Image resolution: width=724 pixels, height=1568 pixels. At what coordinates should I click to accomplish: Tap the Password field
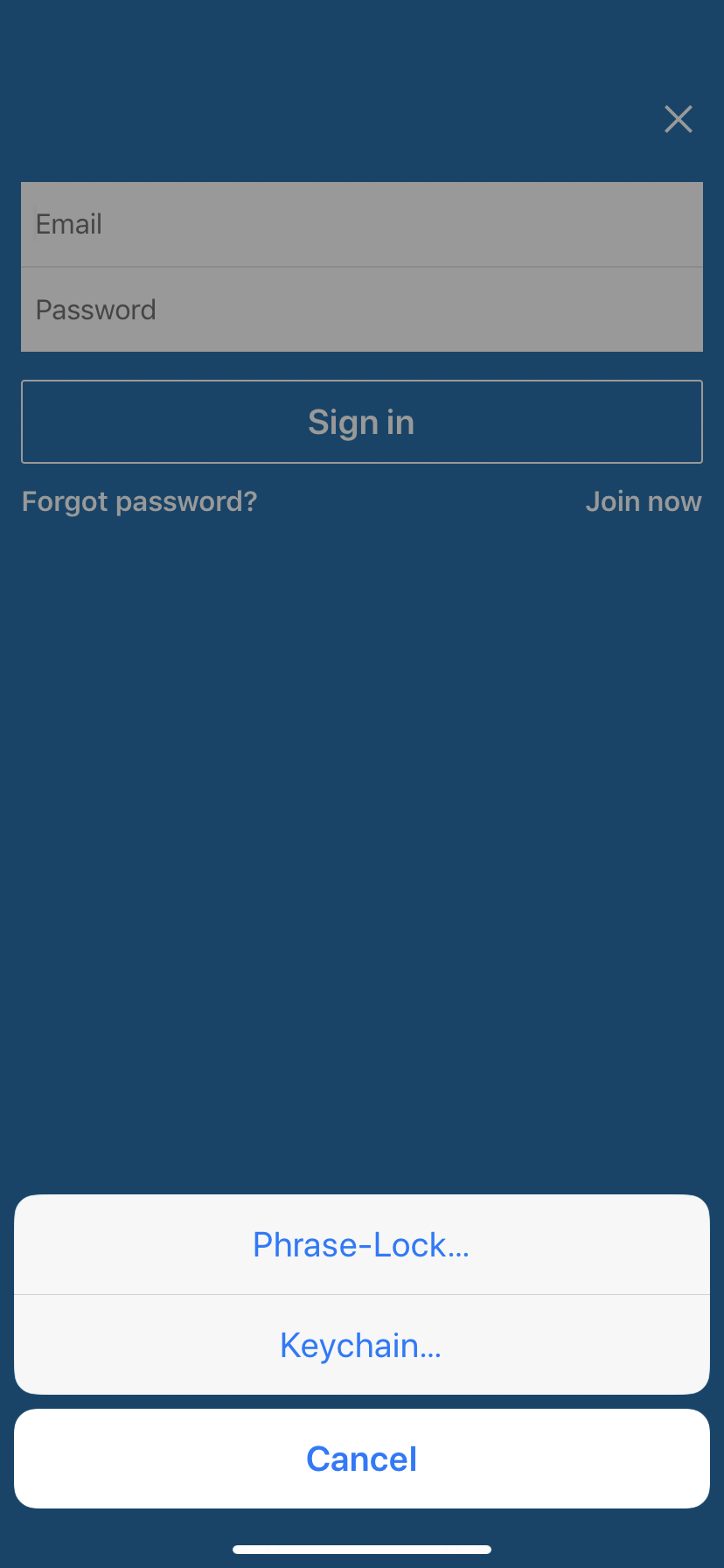click(x=361, y=310)
